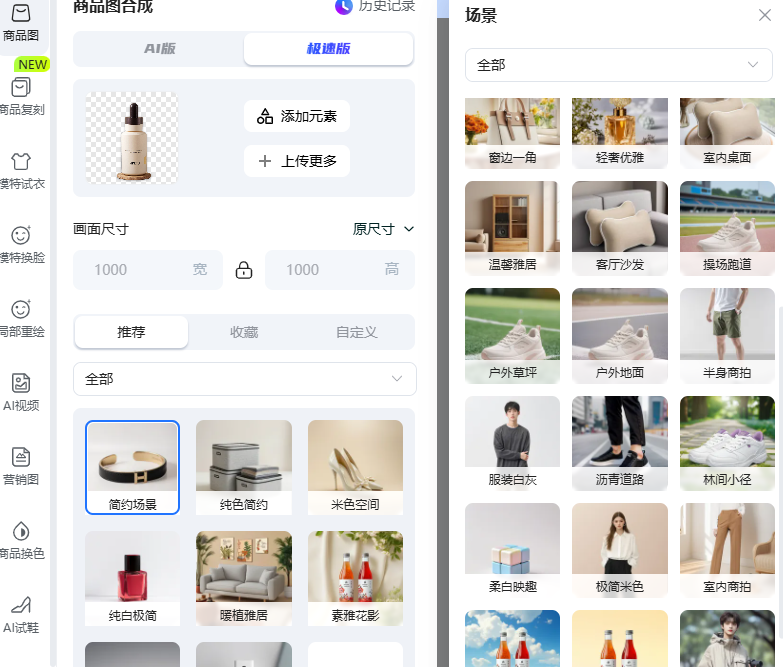The image size is (783, 667).
Task: Toggle the aspect ratio lock icon
Action: 244,270
